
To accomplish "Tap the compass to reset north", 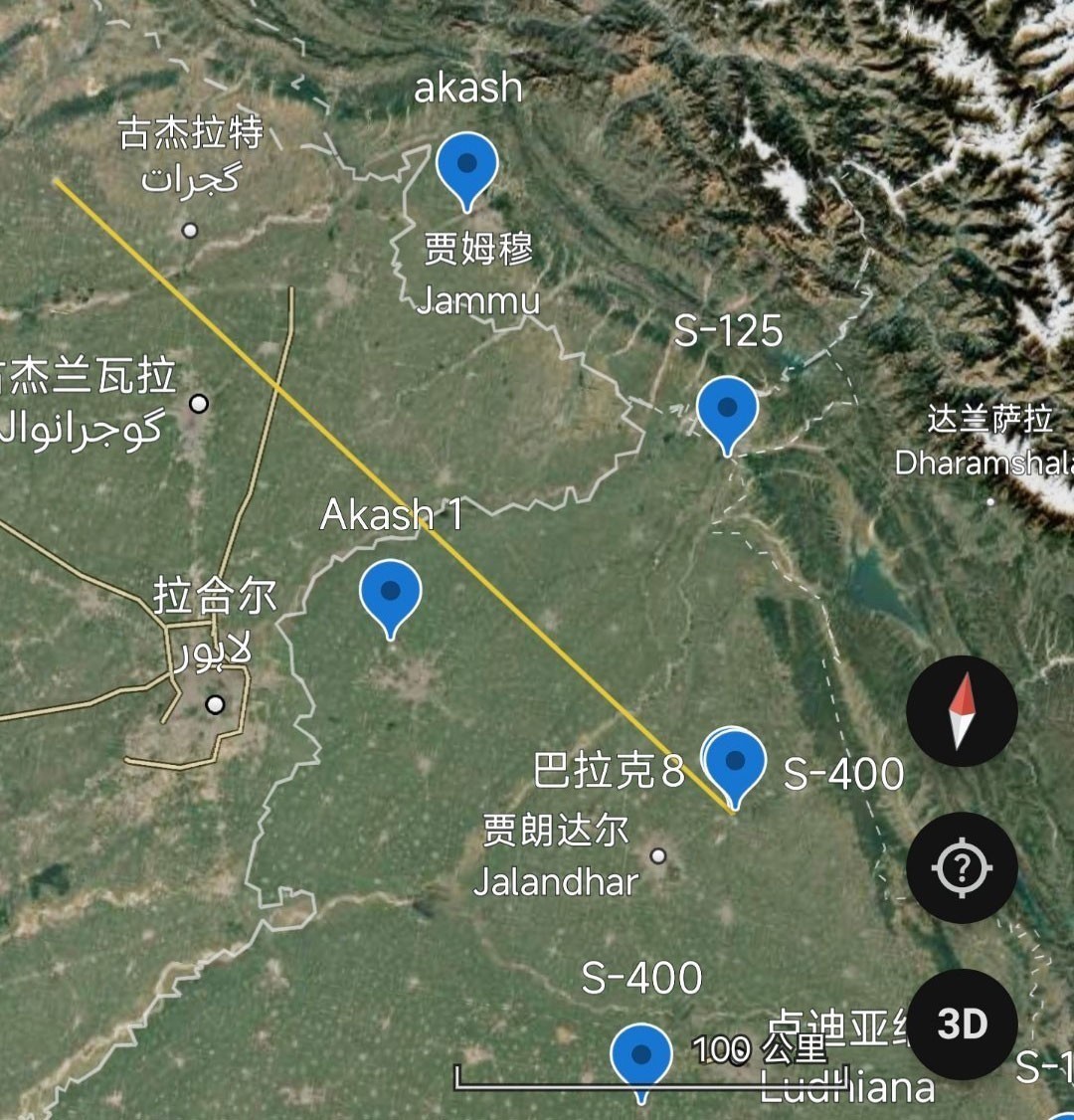I will coord(962,711).
